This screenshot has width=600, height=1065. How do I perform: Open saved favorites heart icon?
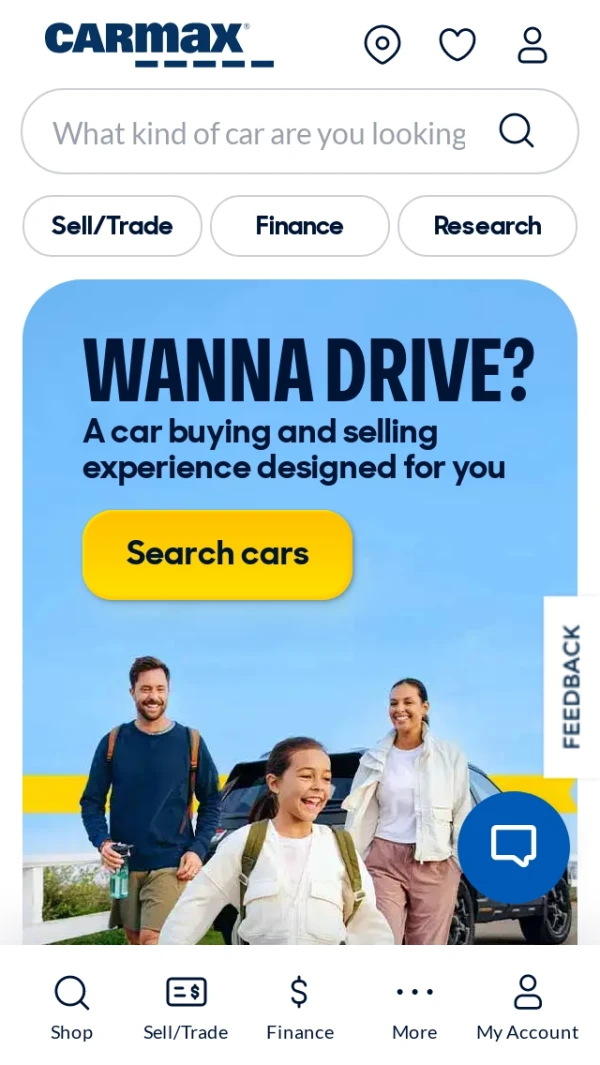pos(457,45)
